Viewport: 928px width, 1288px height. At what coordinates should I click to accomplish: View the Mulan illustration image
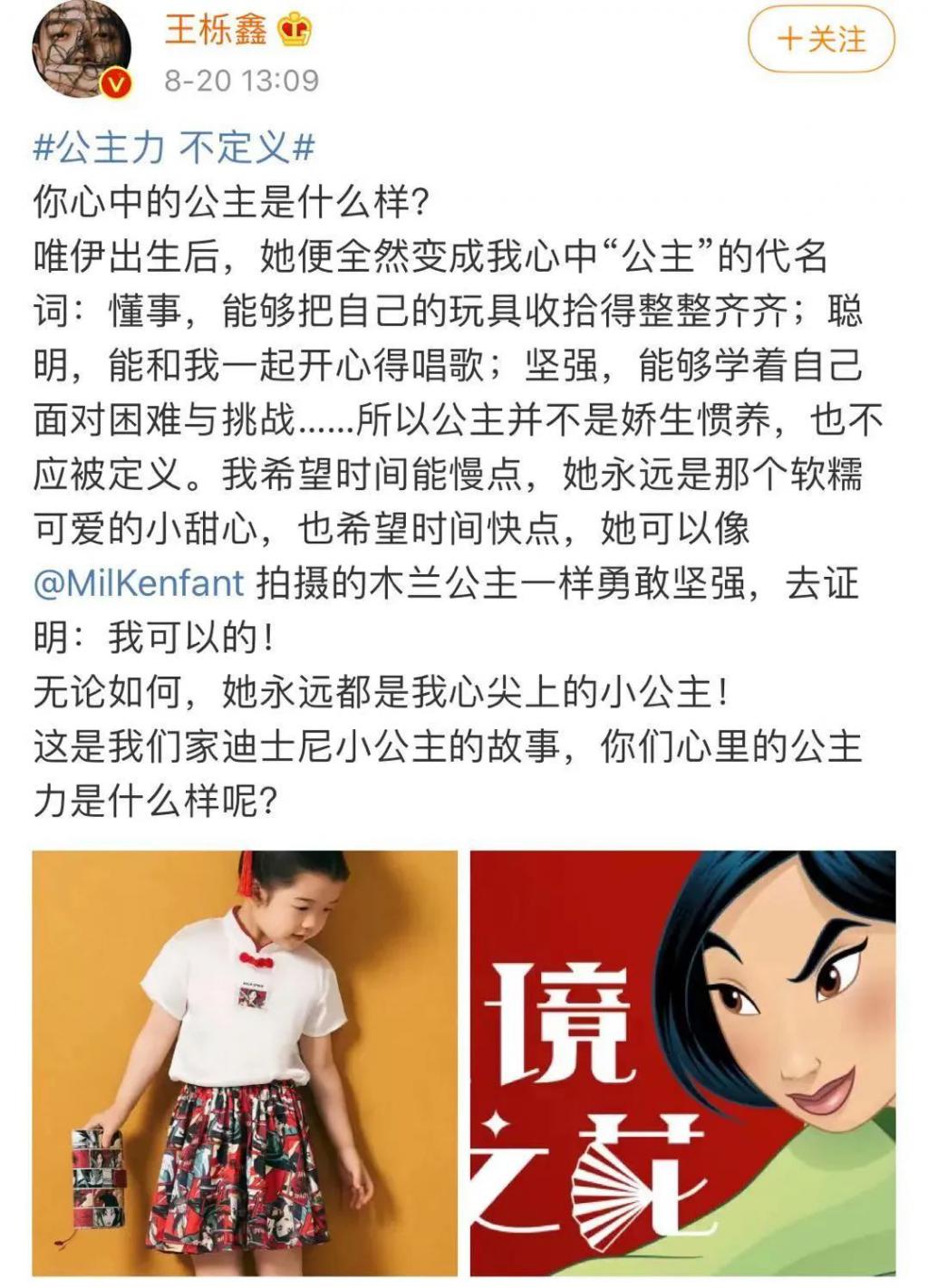(x=682, y=1062)
